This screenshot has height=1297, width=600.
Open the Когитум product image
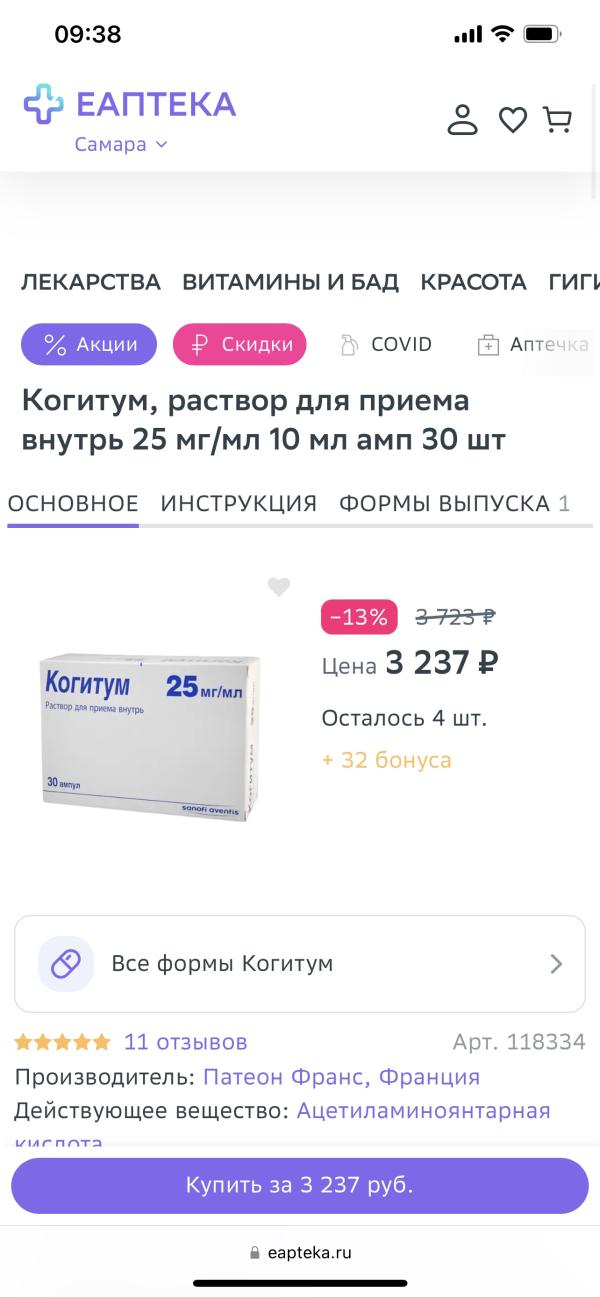[x=150, y=735]
